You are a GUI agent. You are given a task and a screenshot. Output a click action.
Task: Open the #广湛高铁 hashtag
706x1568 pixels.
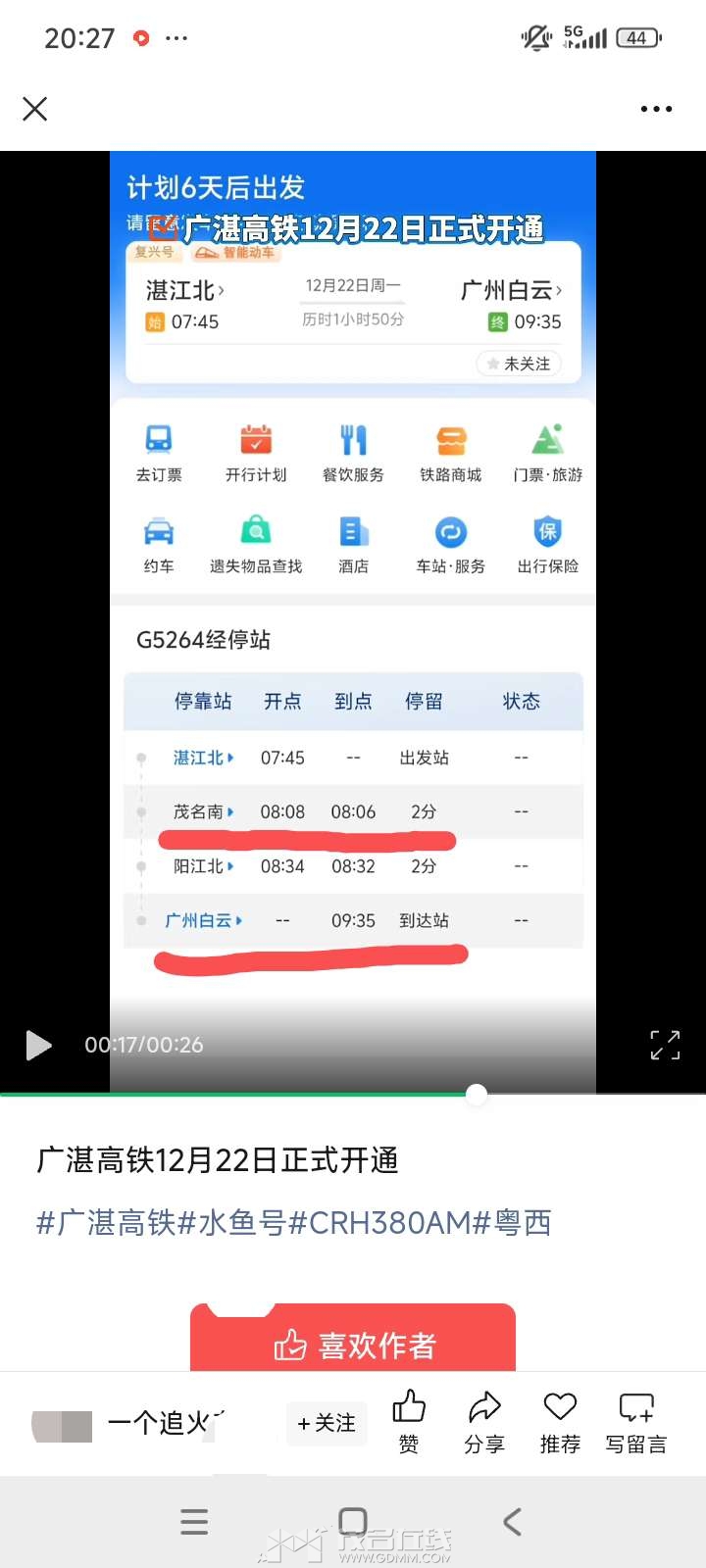(106, 1223)
